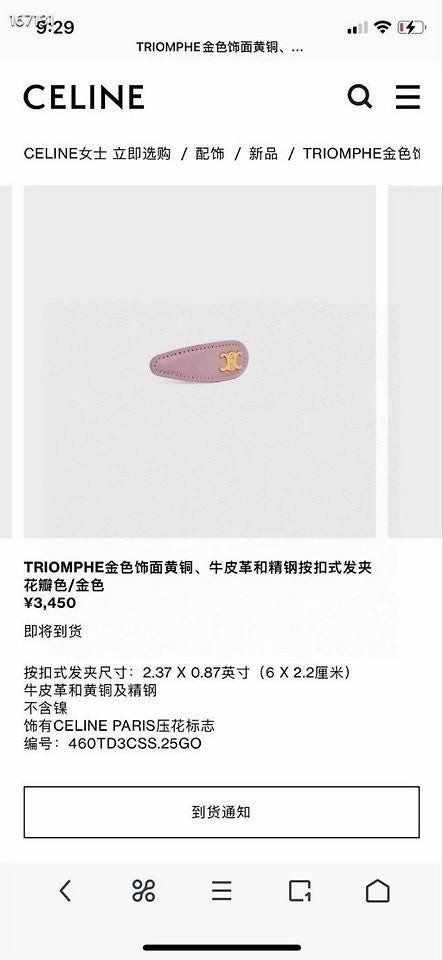Open the 新品 breadcrumb link
Viewport: 443px width, 960px height.
[263, 153]
